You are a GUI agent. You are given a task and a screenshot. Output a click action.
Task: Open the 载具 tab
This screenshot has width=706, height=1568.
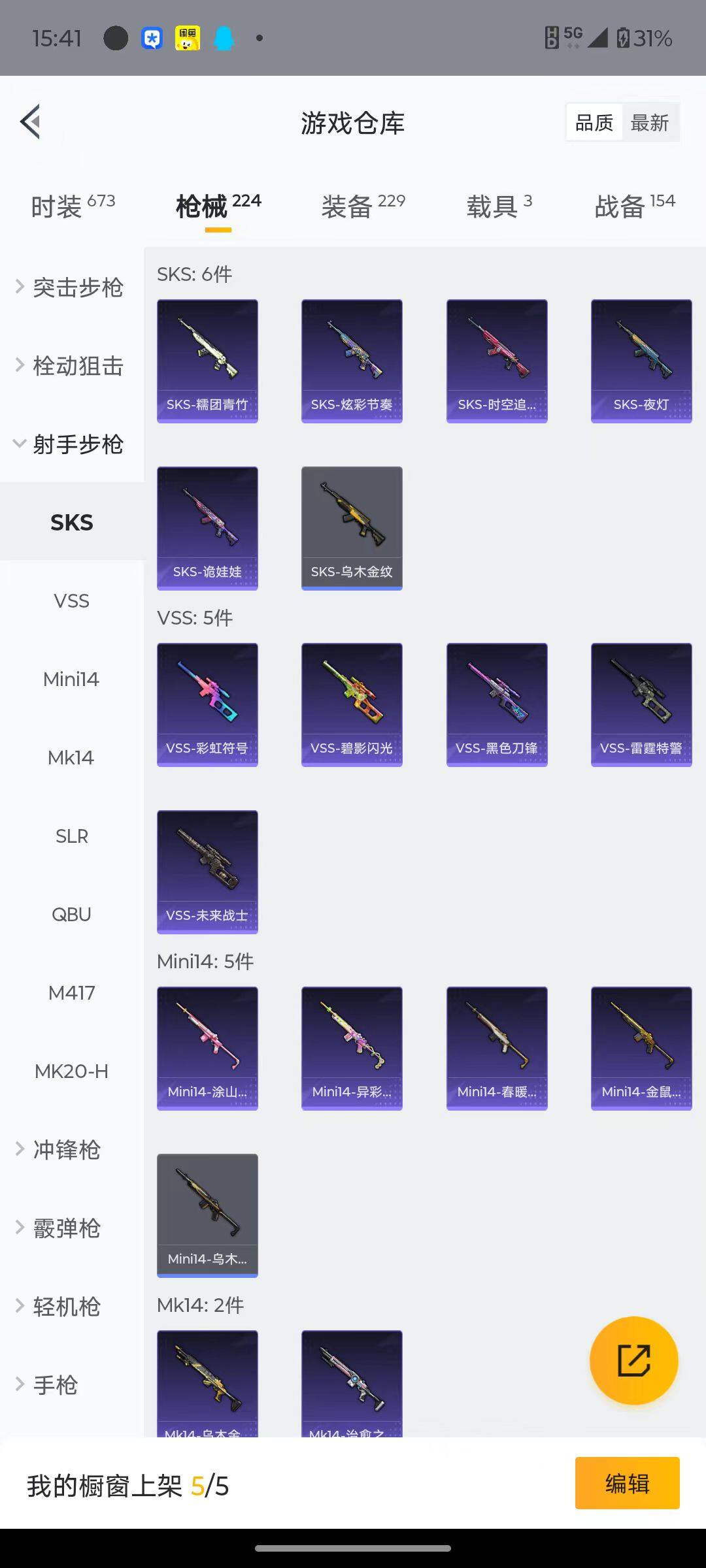[499, 206]
